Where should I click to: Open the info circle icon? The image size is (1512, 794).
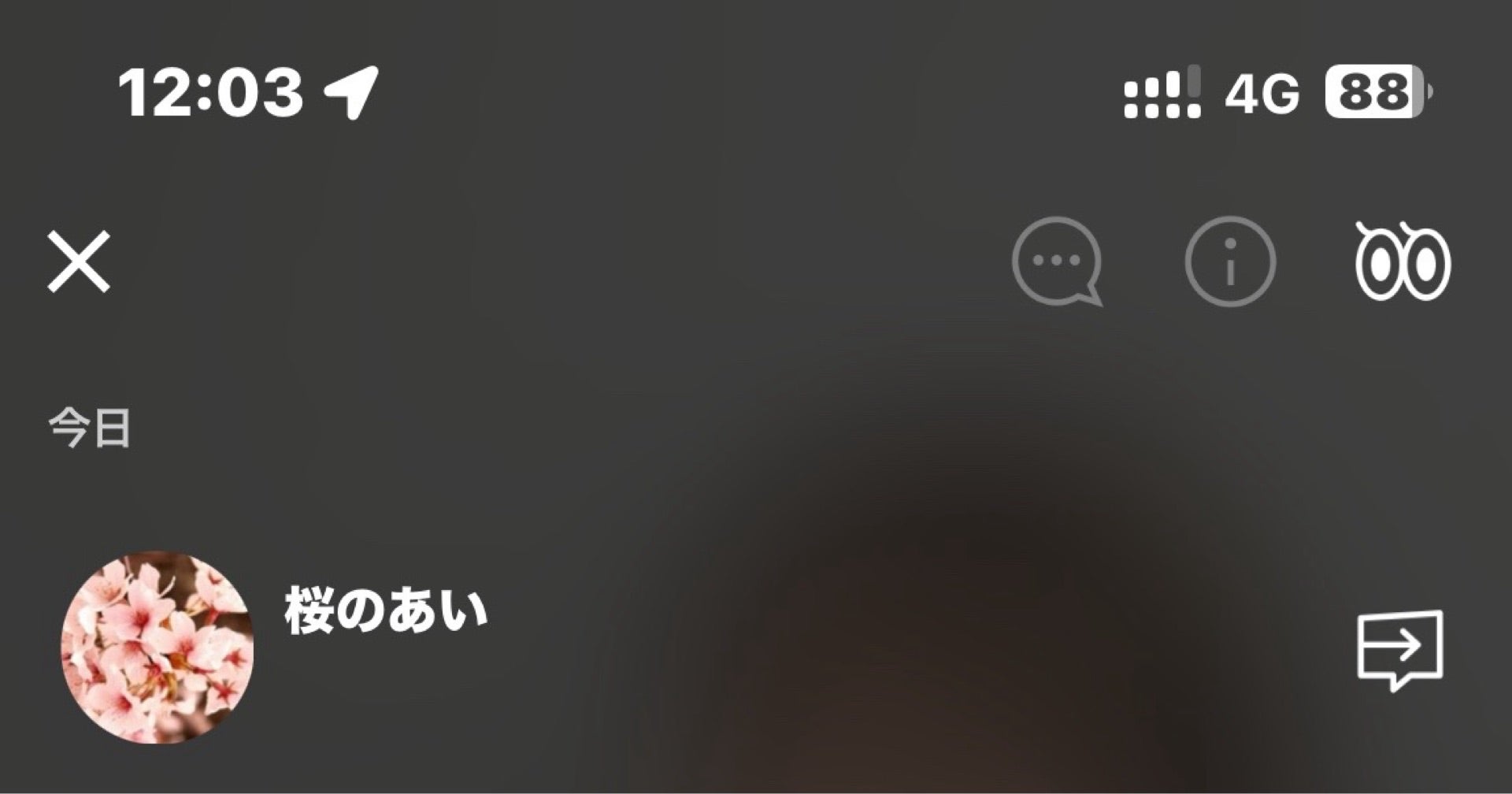pos(1230,262)
